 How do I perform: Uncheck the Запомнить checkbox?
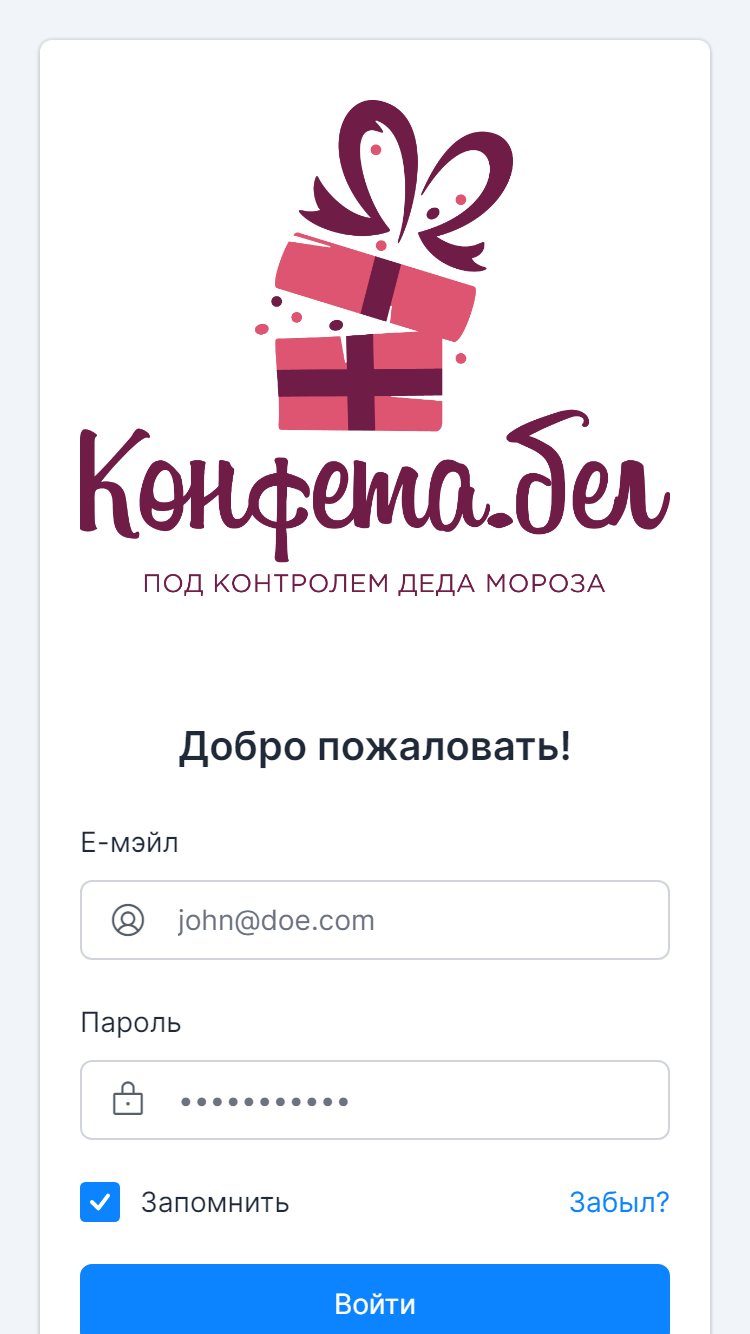pyautogui.click(x=100, y=1202)
